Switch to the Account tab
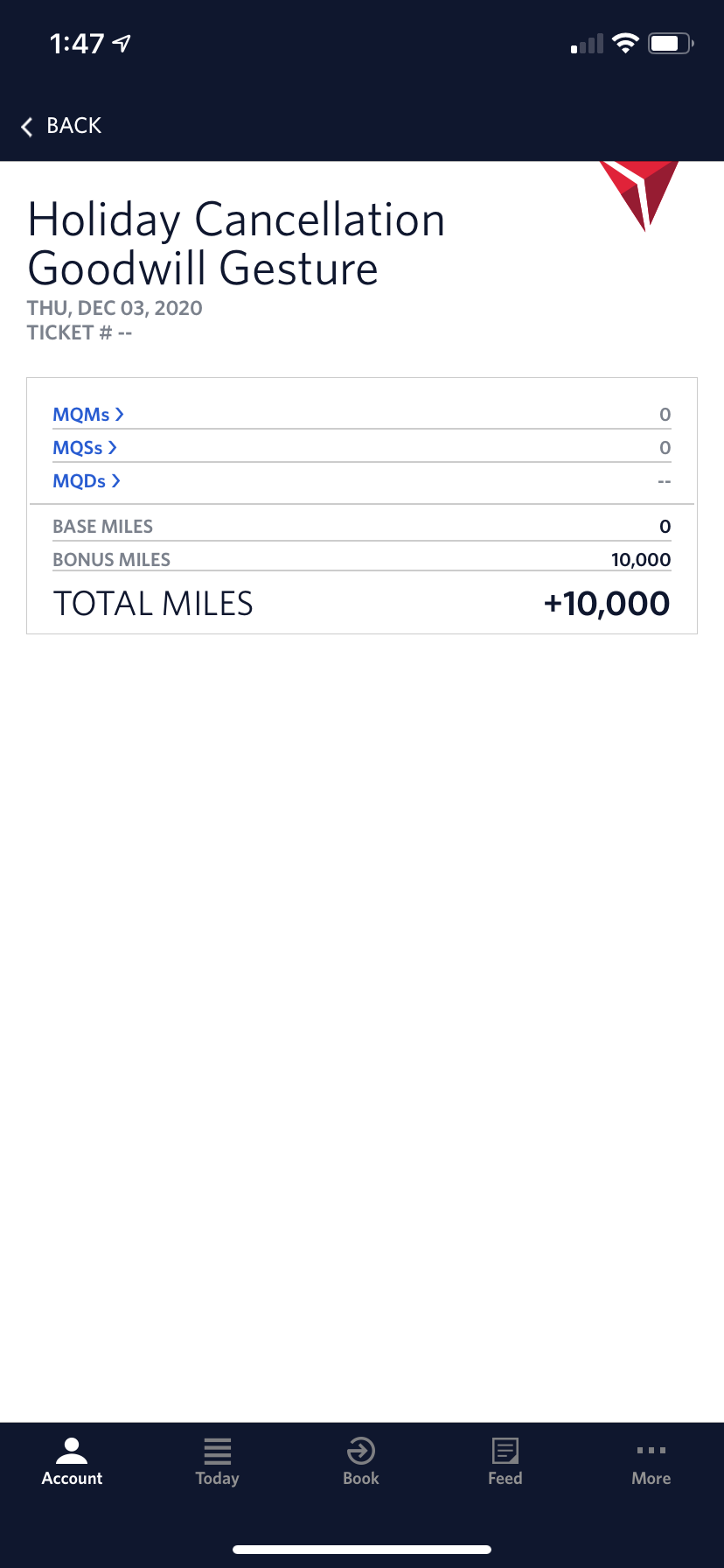 pyautogui.click(x=72, y=1462)
